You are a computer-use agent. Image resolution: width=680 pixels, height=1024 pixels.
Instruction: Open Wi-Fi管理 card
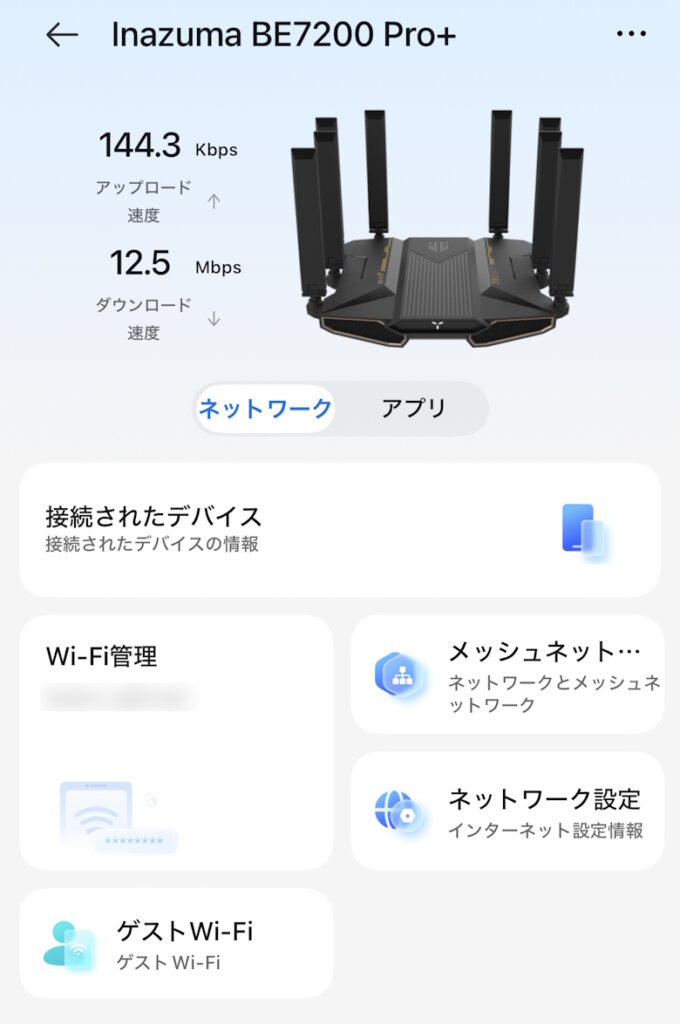pyautogui.click(x=176, y=742)
